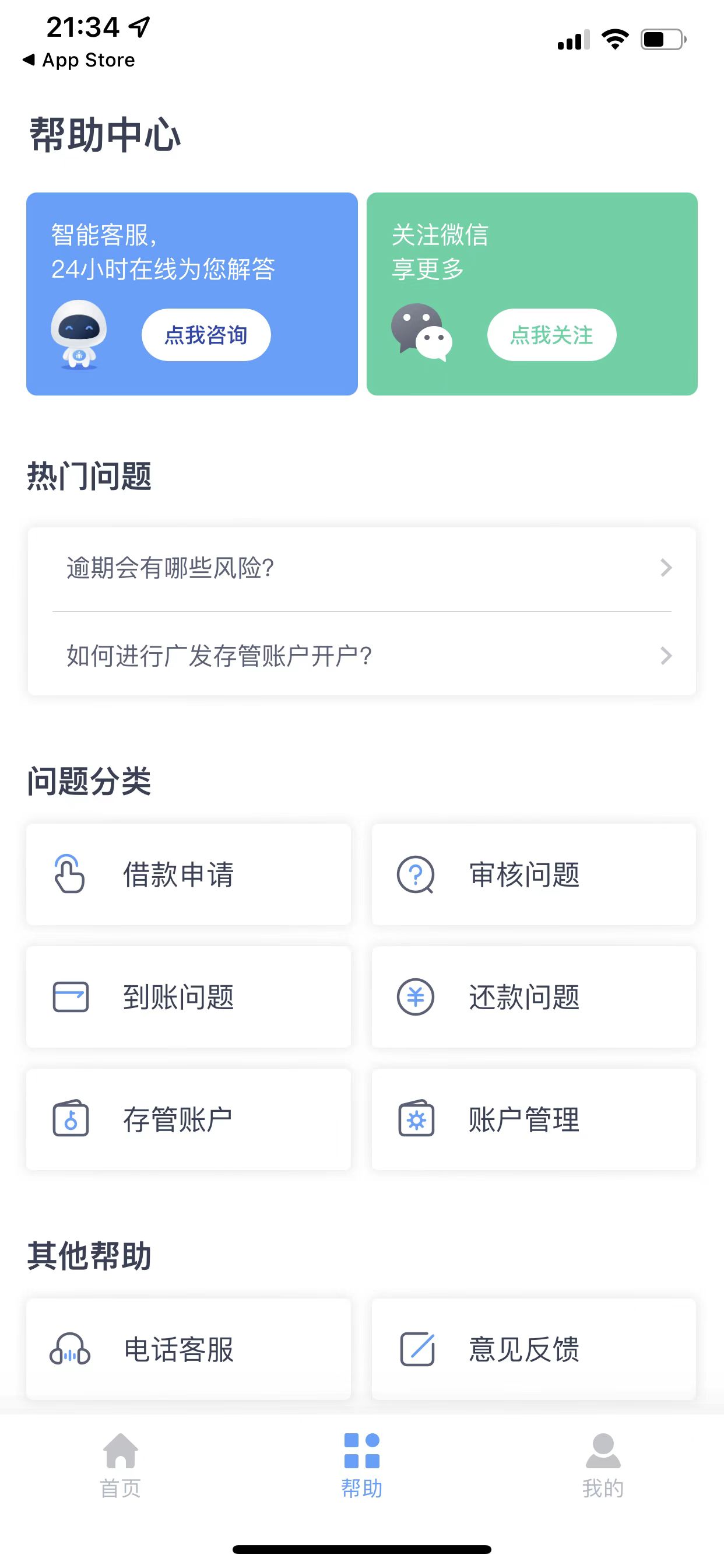Switch to the 首页 tab
The height and width of the screenshot is (1568, 724).
[121, 1466]
